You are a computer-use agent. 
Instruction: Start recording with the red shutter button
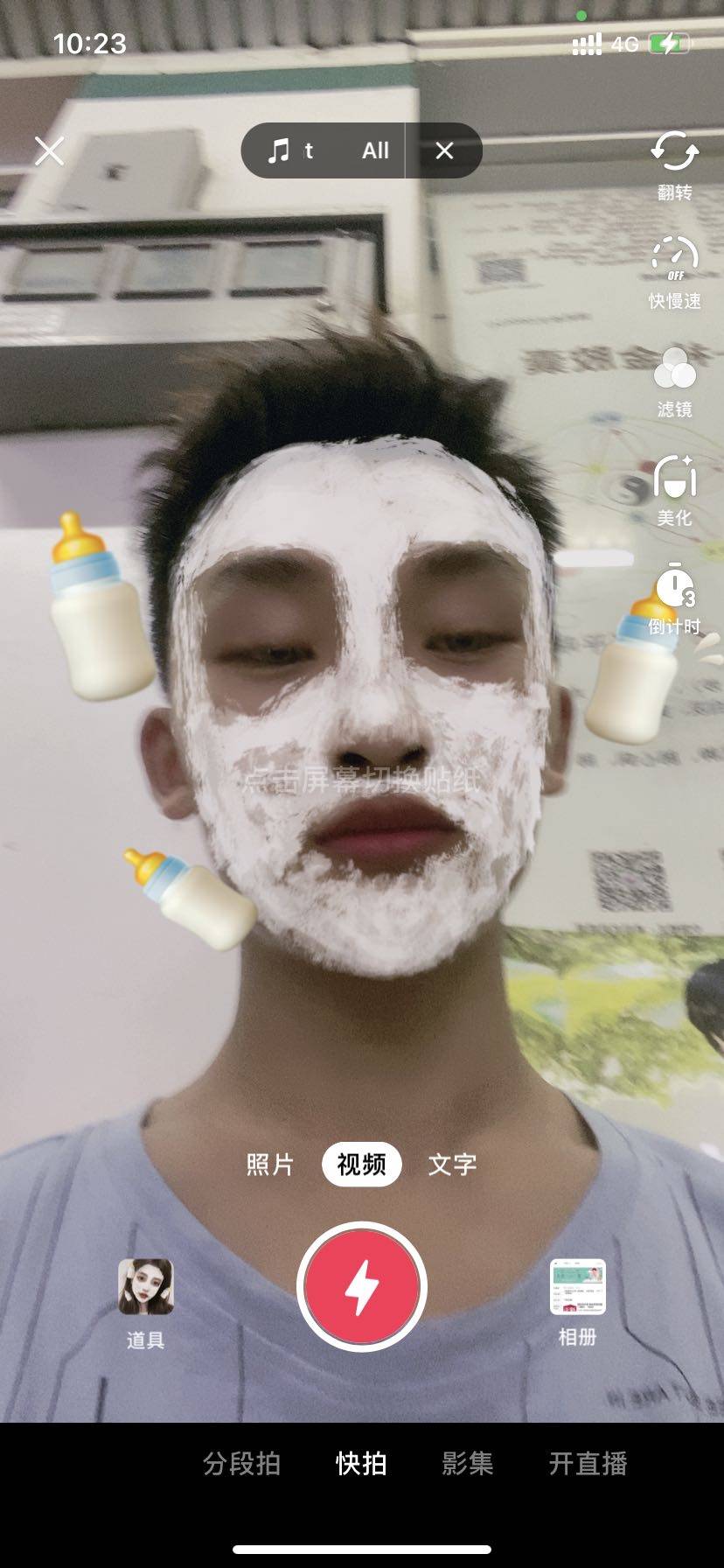(x=361, y=1287)
